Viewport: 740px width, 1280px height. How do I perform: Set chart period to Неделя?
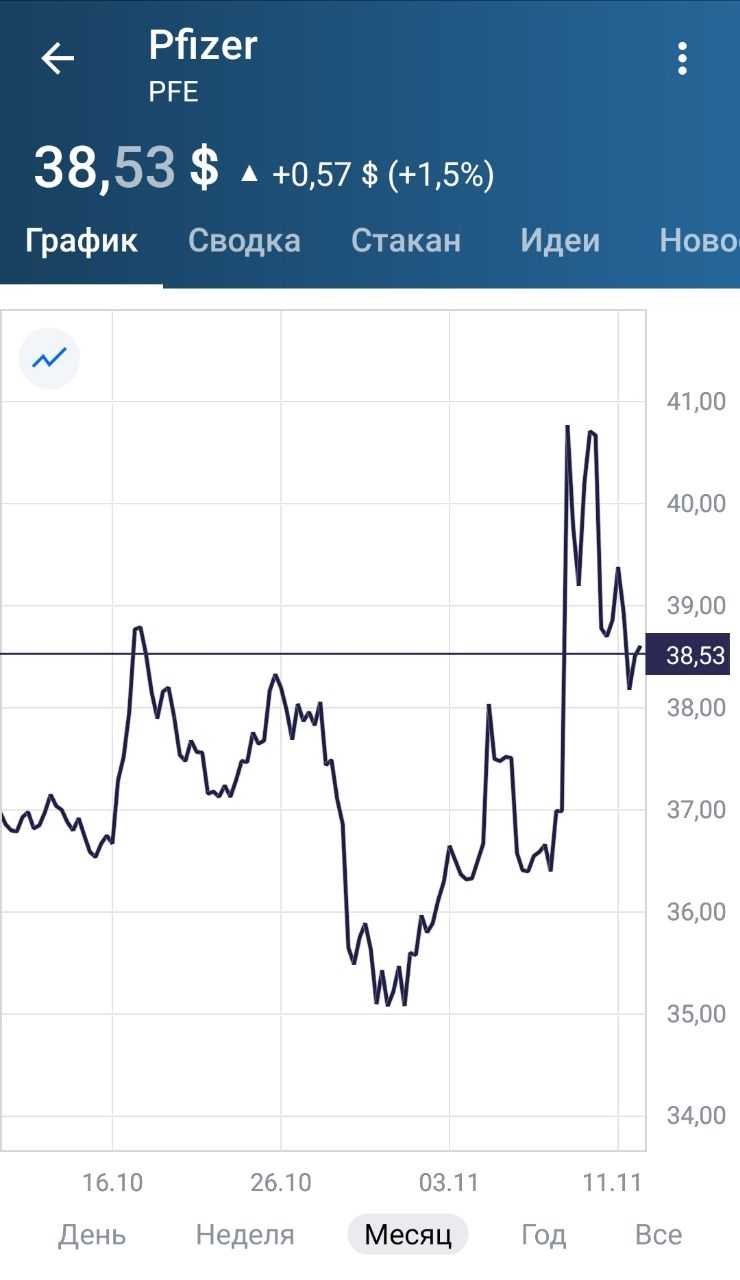pyautogui.click(x=245, y=1235)
